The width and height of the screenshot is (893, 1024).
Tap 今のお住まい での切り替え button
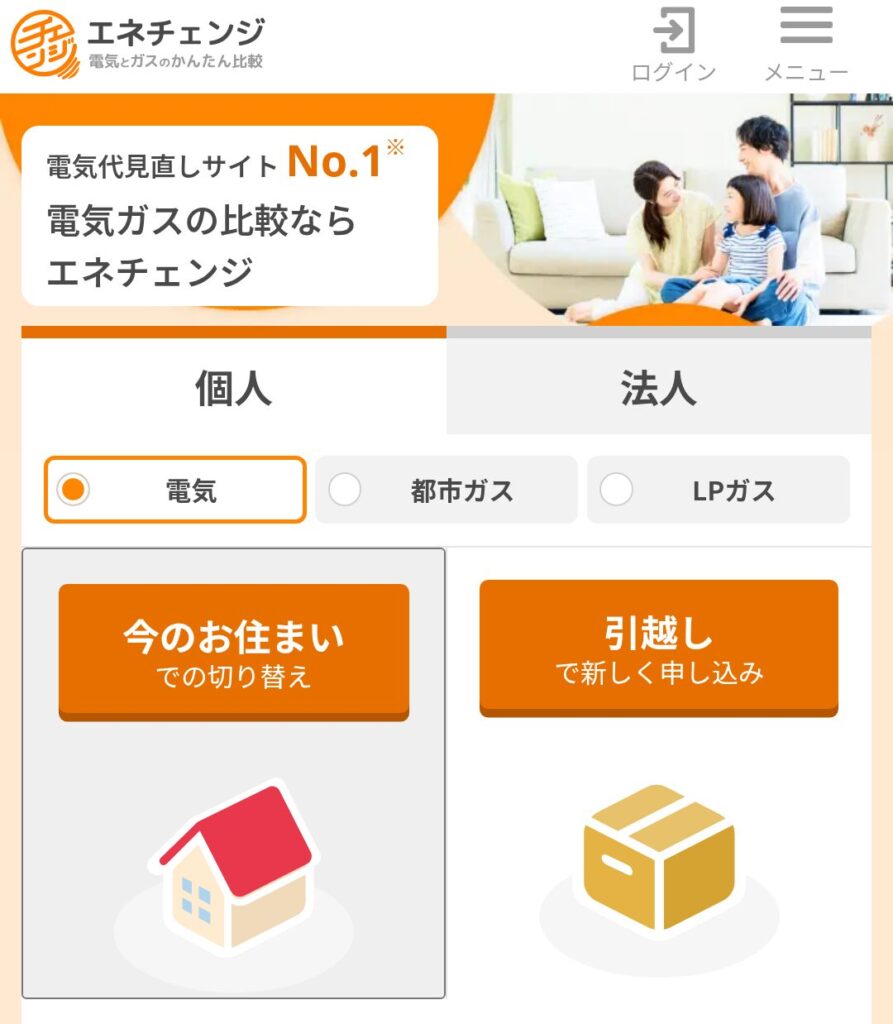tap(233, 650)
